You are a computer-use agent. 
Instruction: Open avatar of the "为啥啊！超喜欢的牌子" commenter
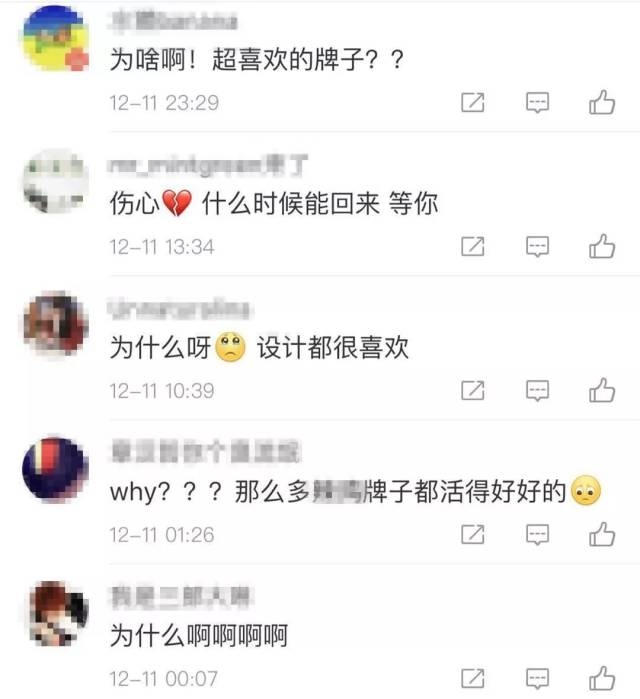tap(54, 40)
